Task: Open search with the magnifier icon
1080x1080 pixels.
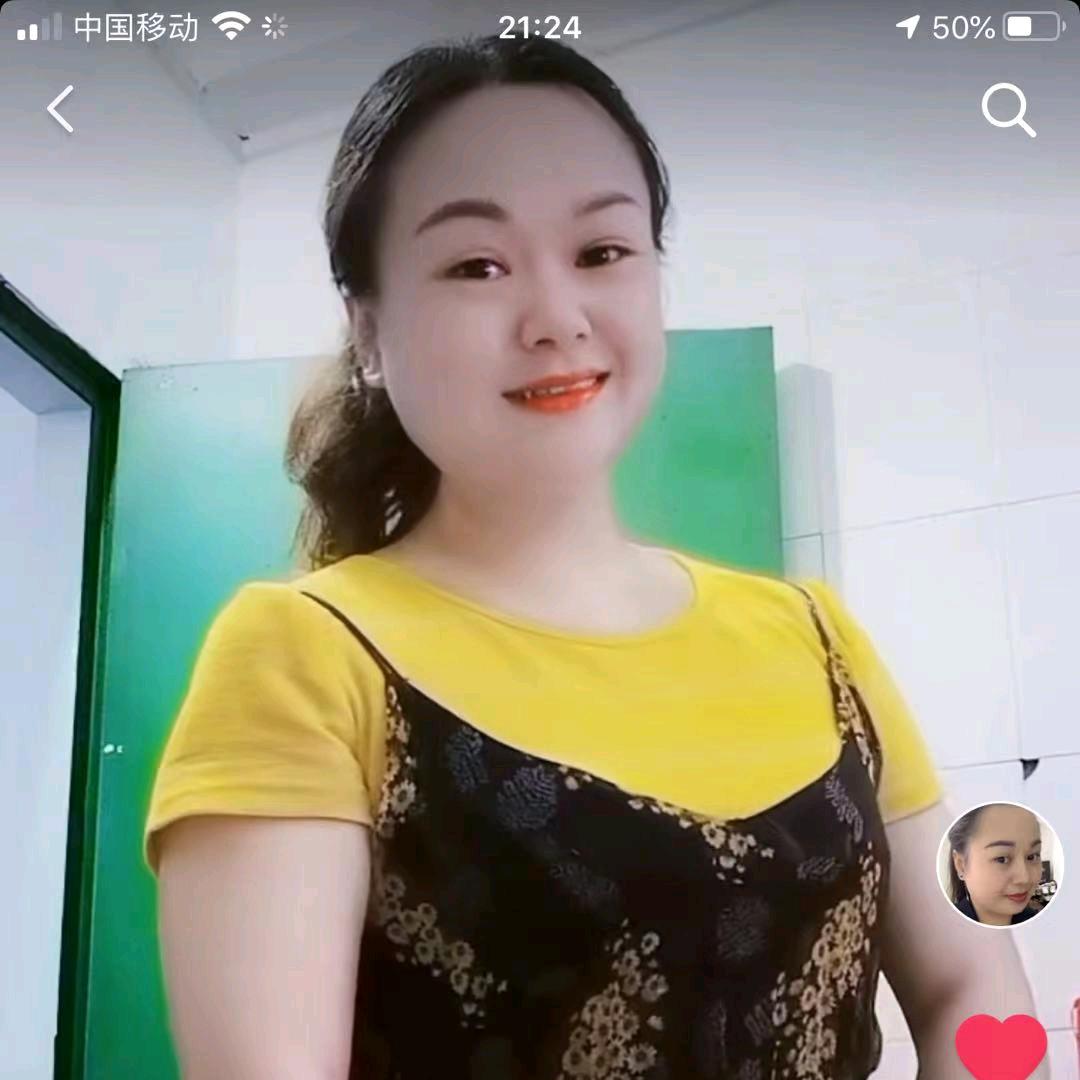Action: 1007,110
